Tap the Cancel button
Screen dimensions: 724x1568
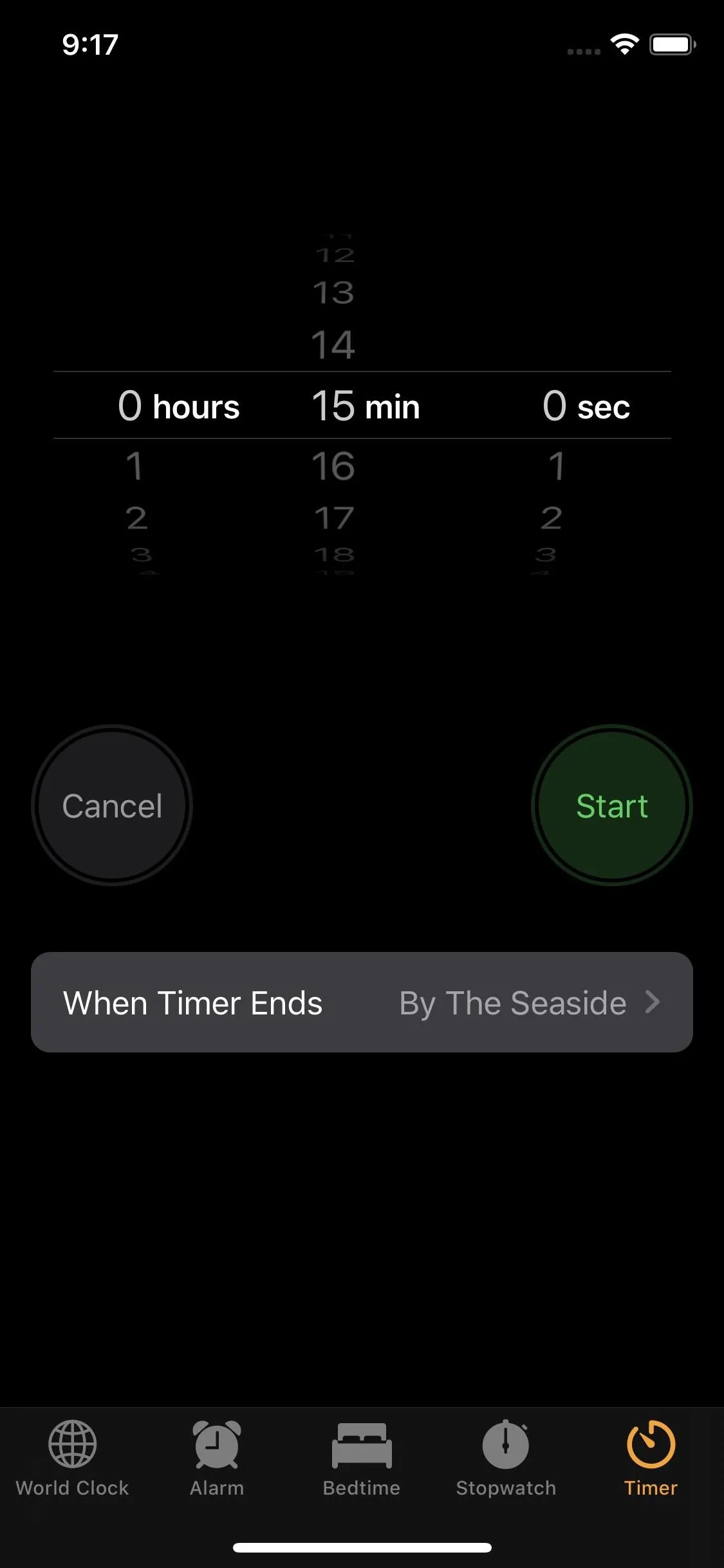[x=112, y=805]
